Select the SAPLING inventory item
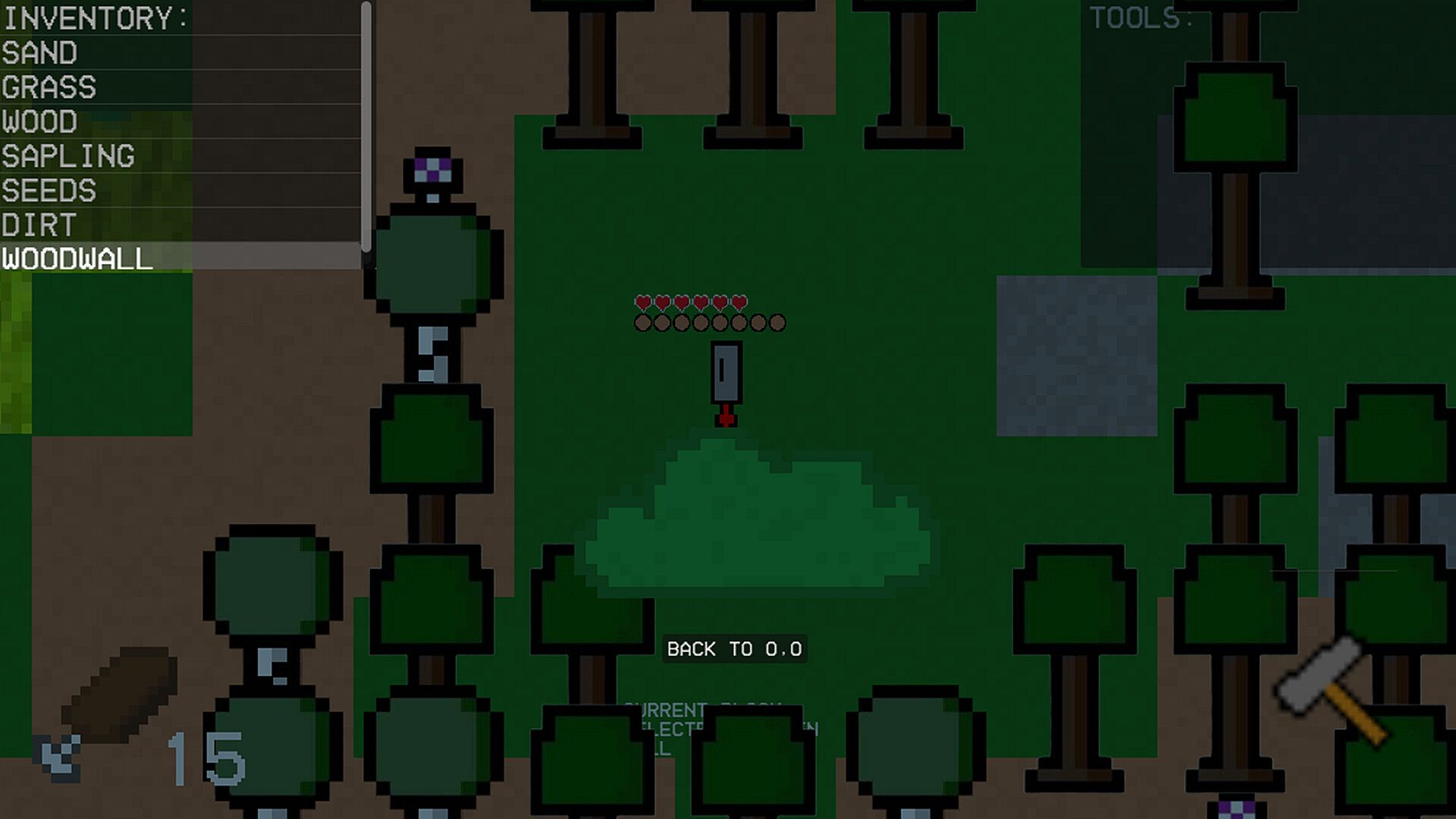 (68, 156)
